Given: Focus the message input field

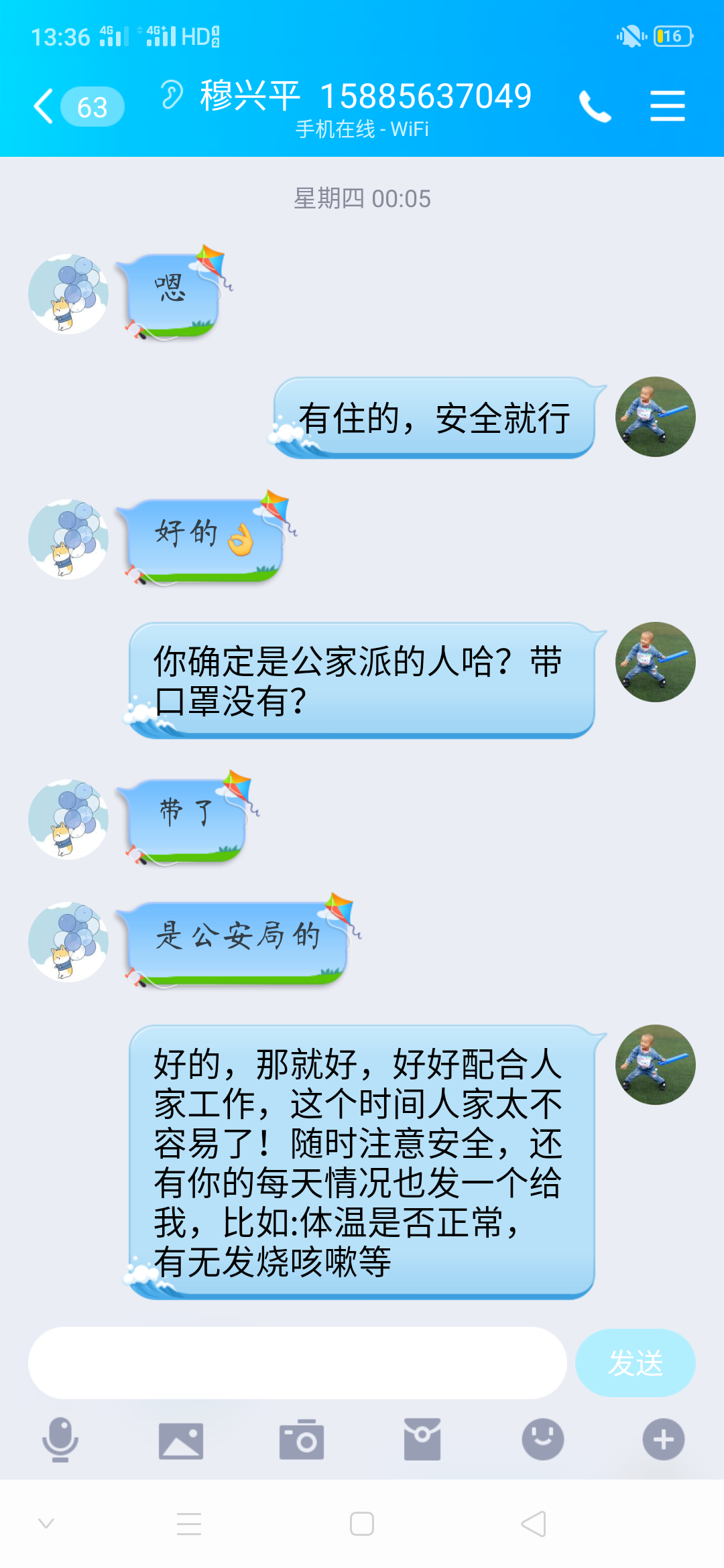Looking at the screenshot, I should point(297,1362).
